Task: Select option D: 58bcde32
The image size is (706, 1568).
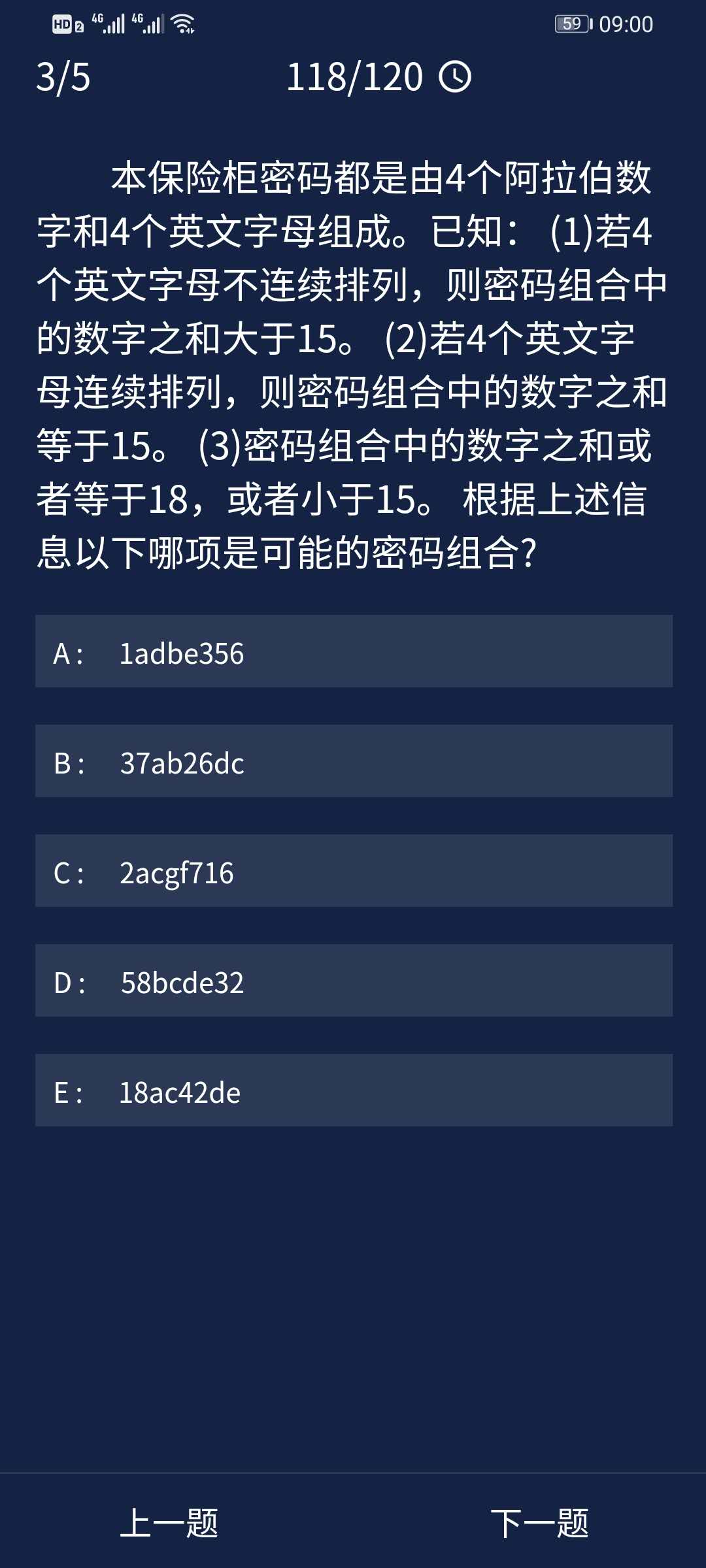Action: click(353, 981)
